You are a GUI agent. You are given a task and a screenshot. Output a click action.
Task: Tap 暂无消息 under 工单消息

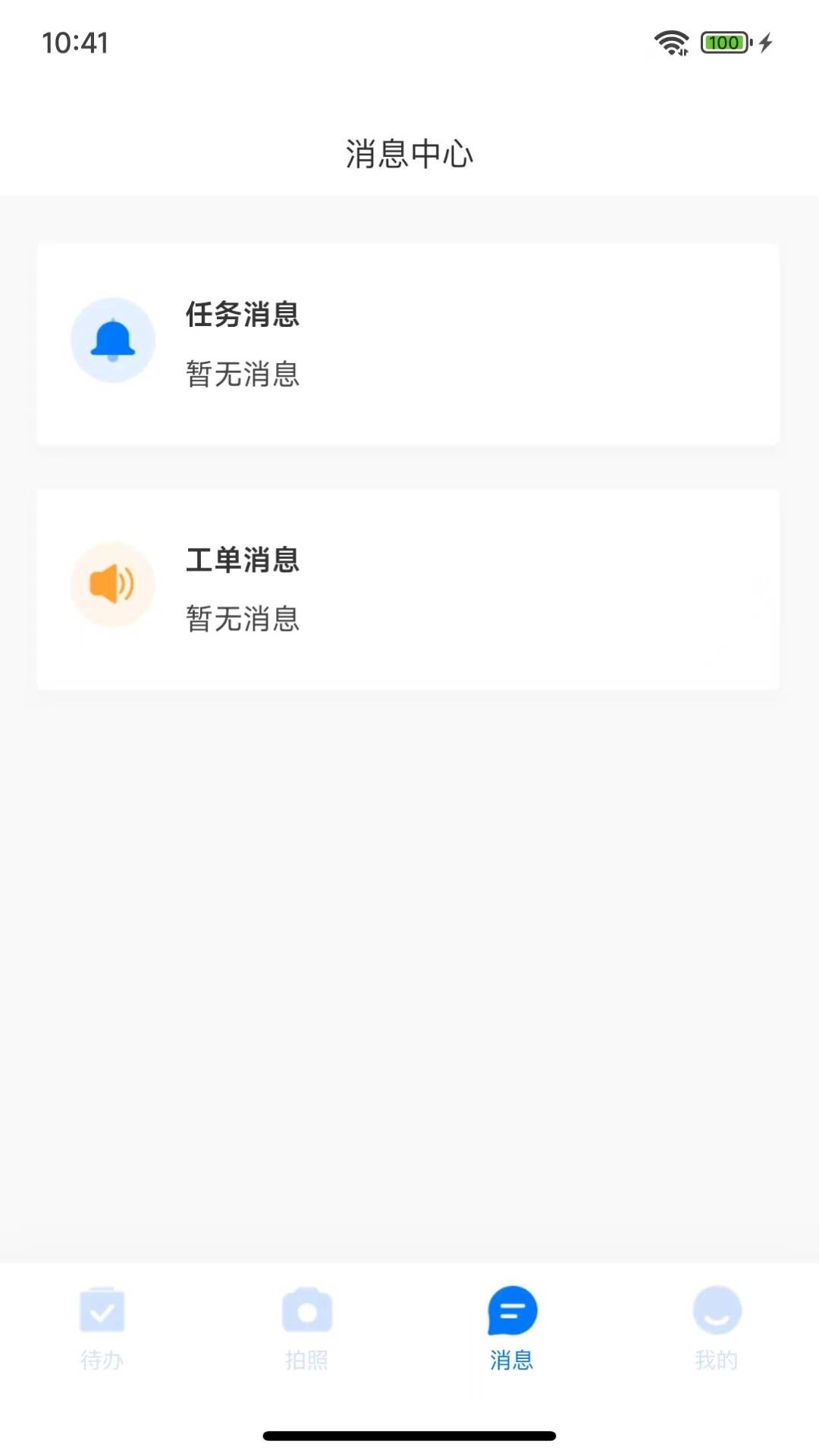(243, 619)
